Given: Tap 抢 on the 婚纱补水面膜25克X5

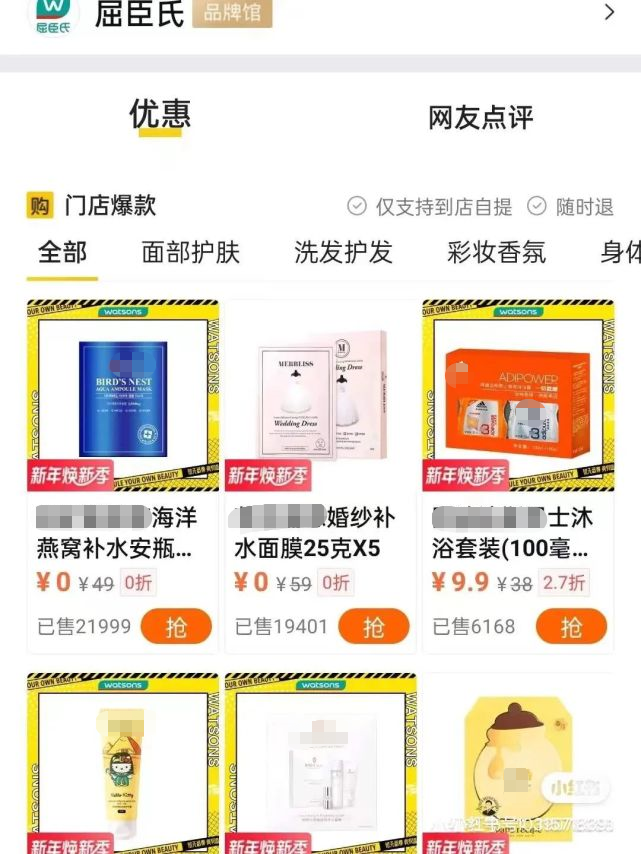Looking at the screenshot, I should tap(373, 627).
